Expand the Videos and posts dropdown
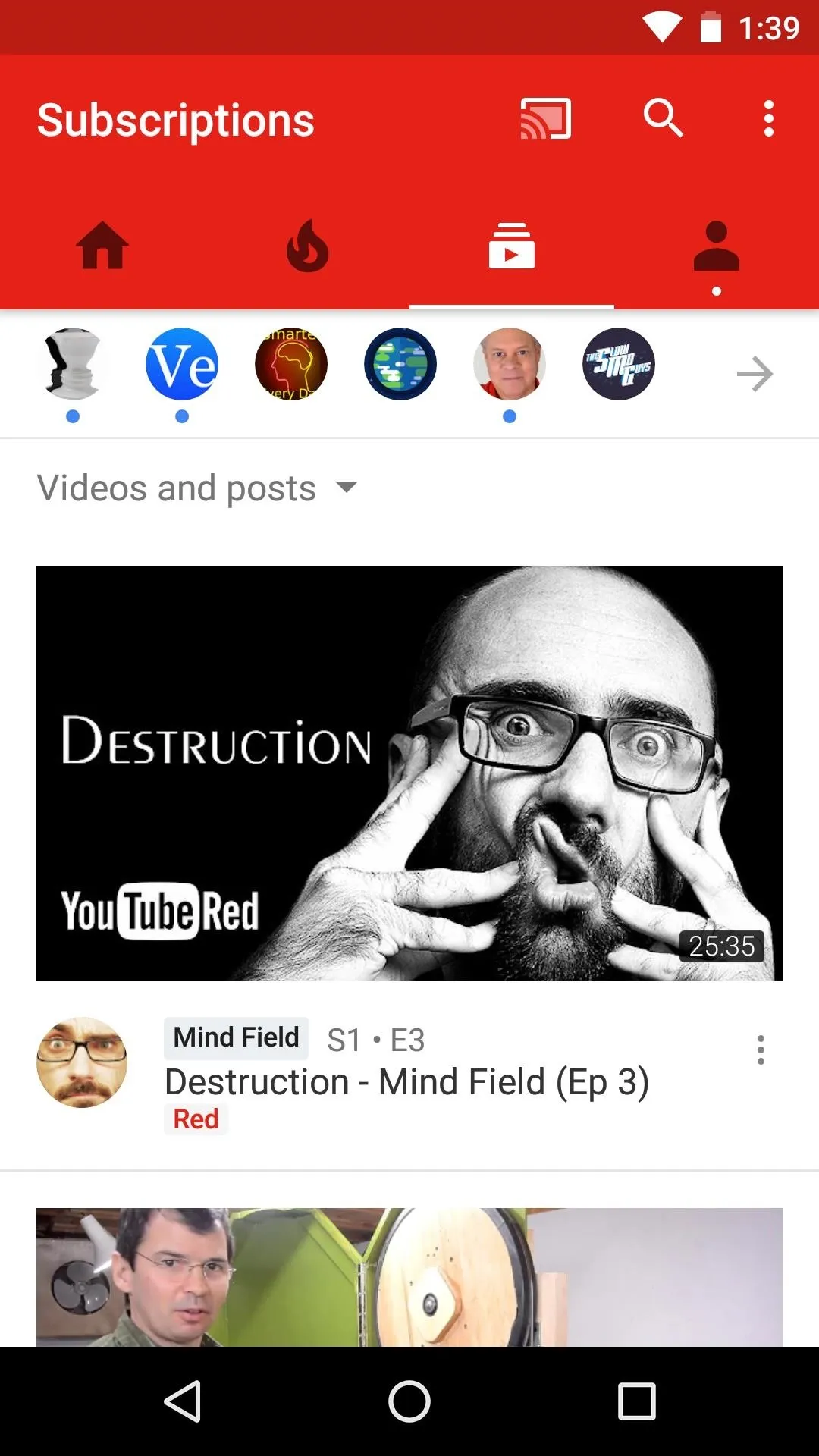The width and height of the screenshot is (819, 1456). click(x=197, y=488)
